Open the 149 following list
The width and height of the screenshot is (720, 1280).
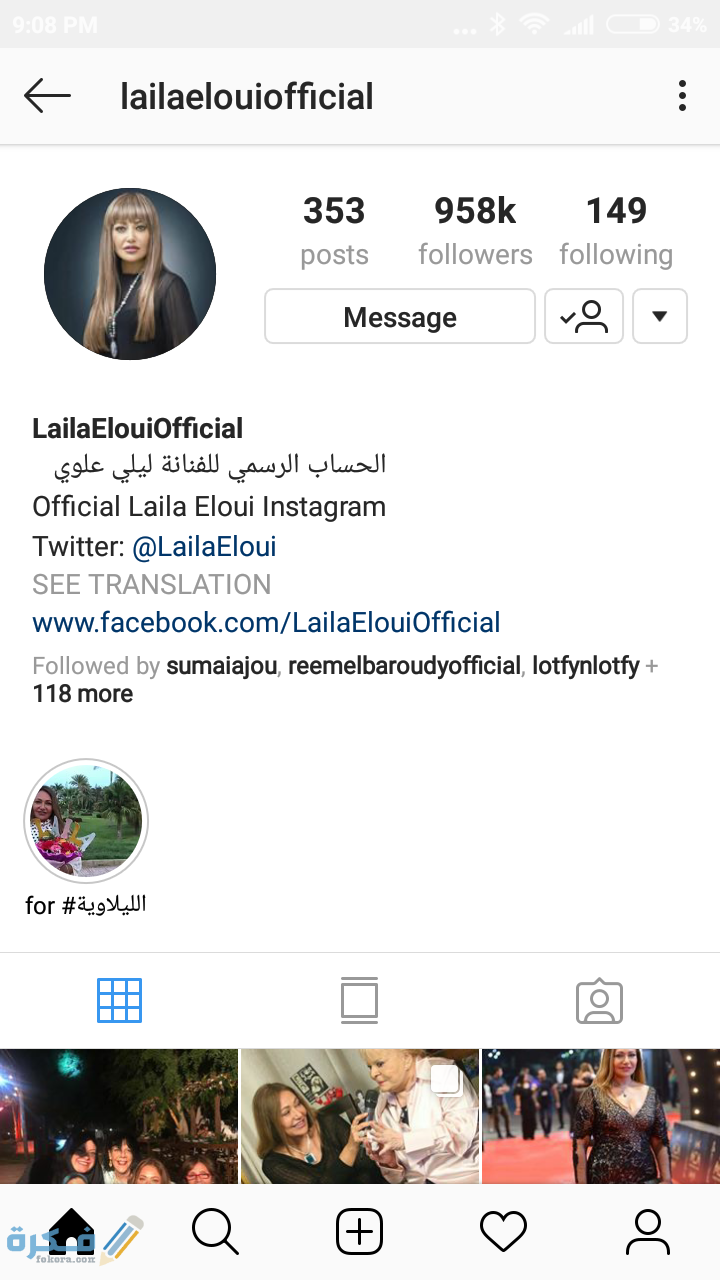point(616,231)
